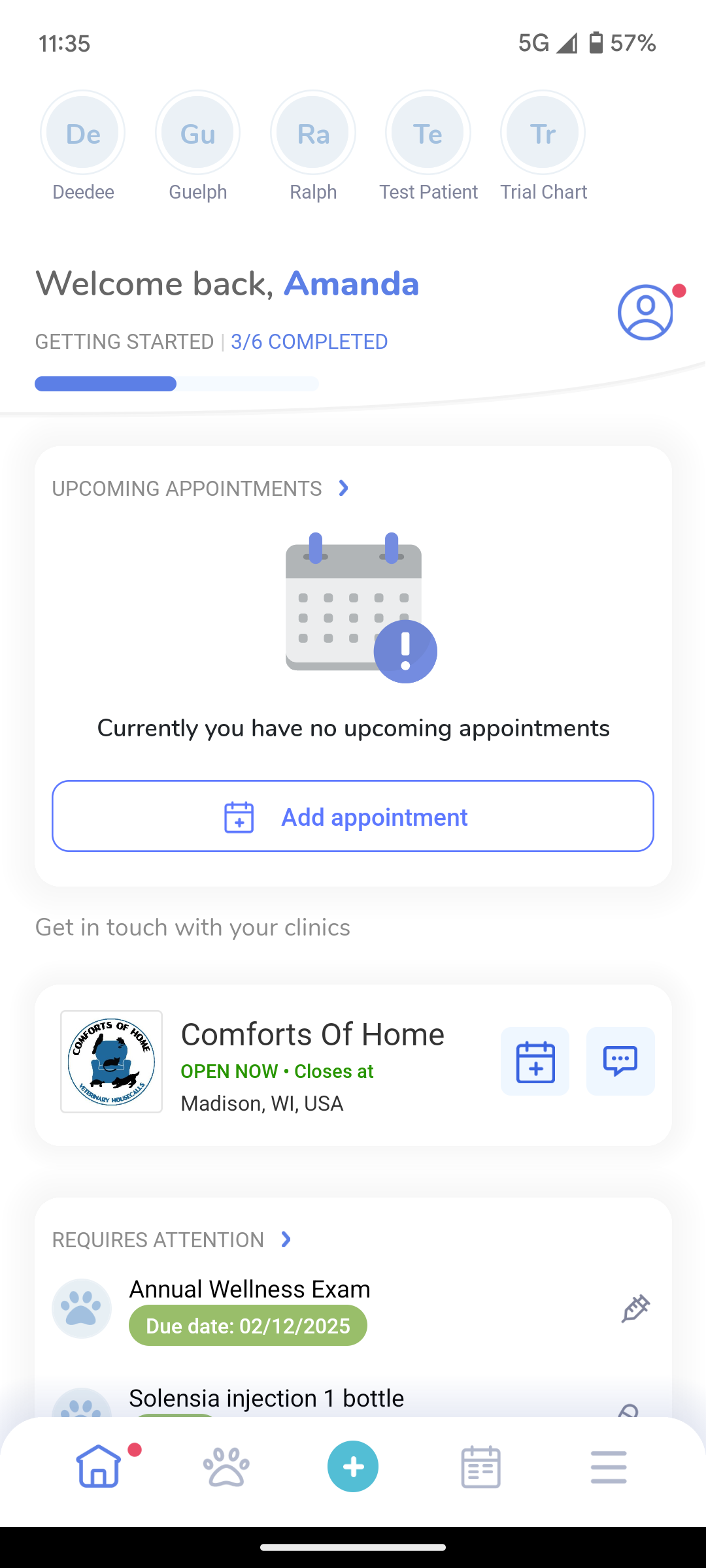Message the Comforts Of Home clinic
The height and width of the screenshot is (1568, 706).
620,1061
